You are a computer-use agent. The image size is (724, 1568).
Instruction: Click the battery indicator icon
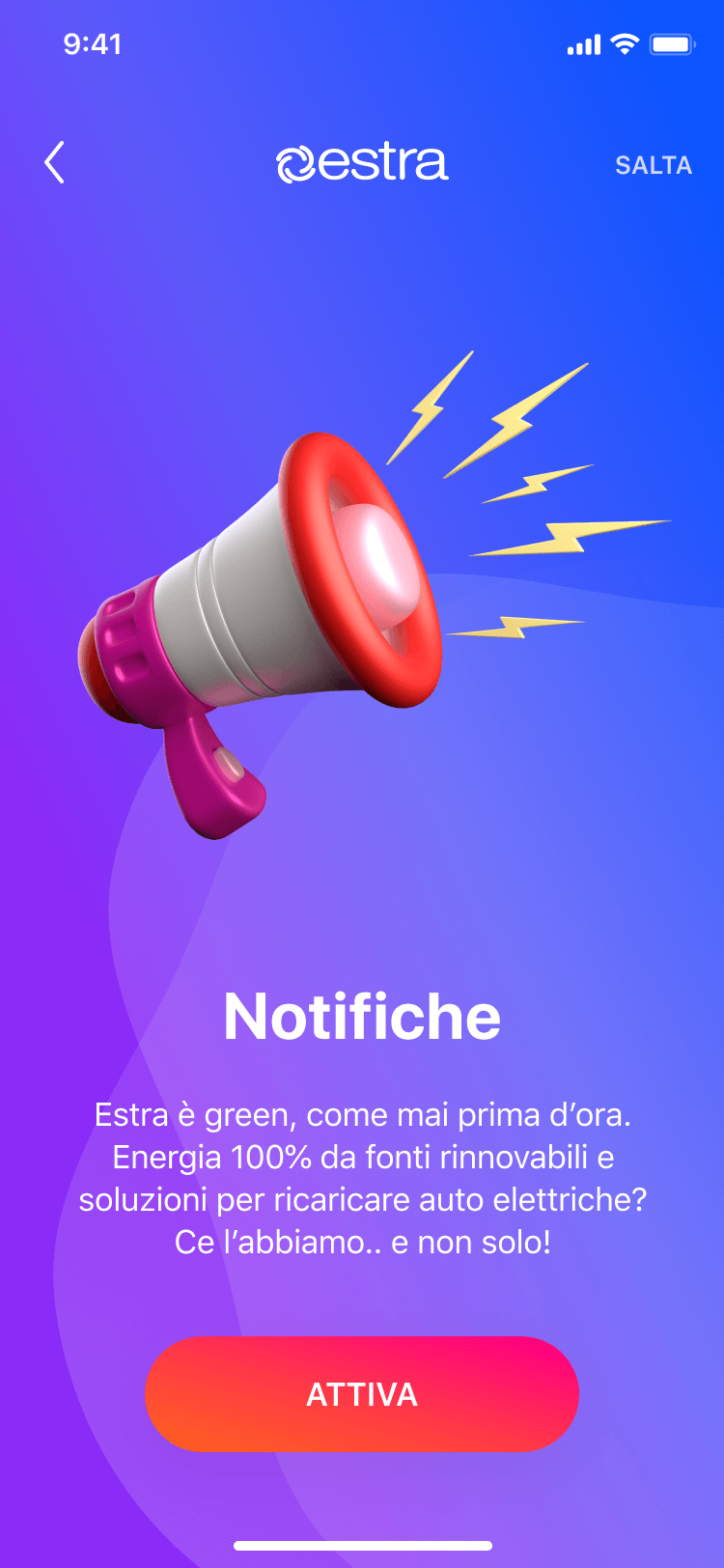click(x=675, y=42)
